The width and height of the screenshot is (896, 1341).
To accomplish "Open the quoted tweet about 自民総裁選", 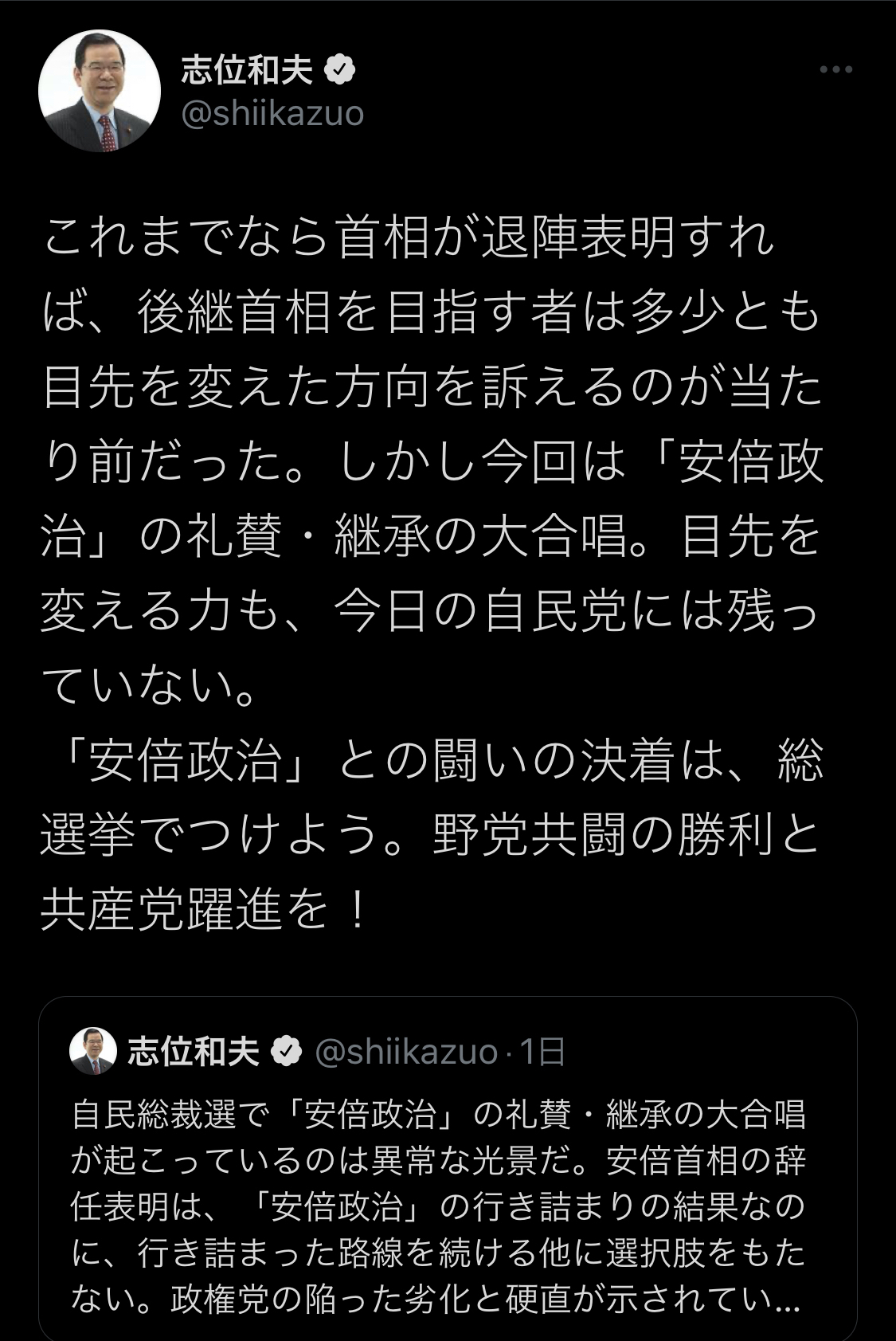I will [446, 1195].
